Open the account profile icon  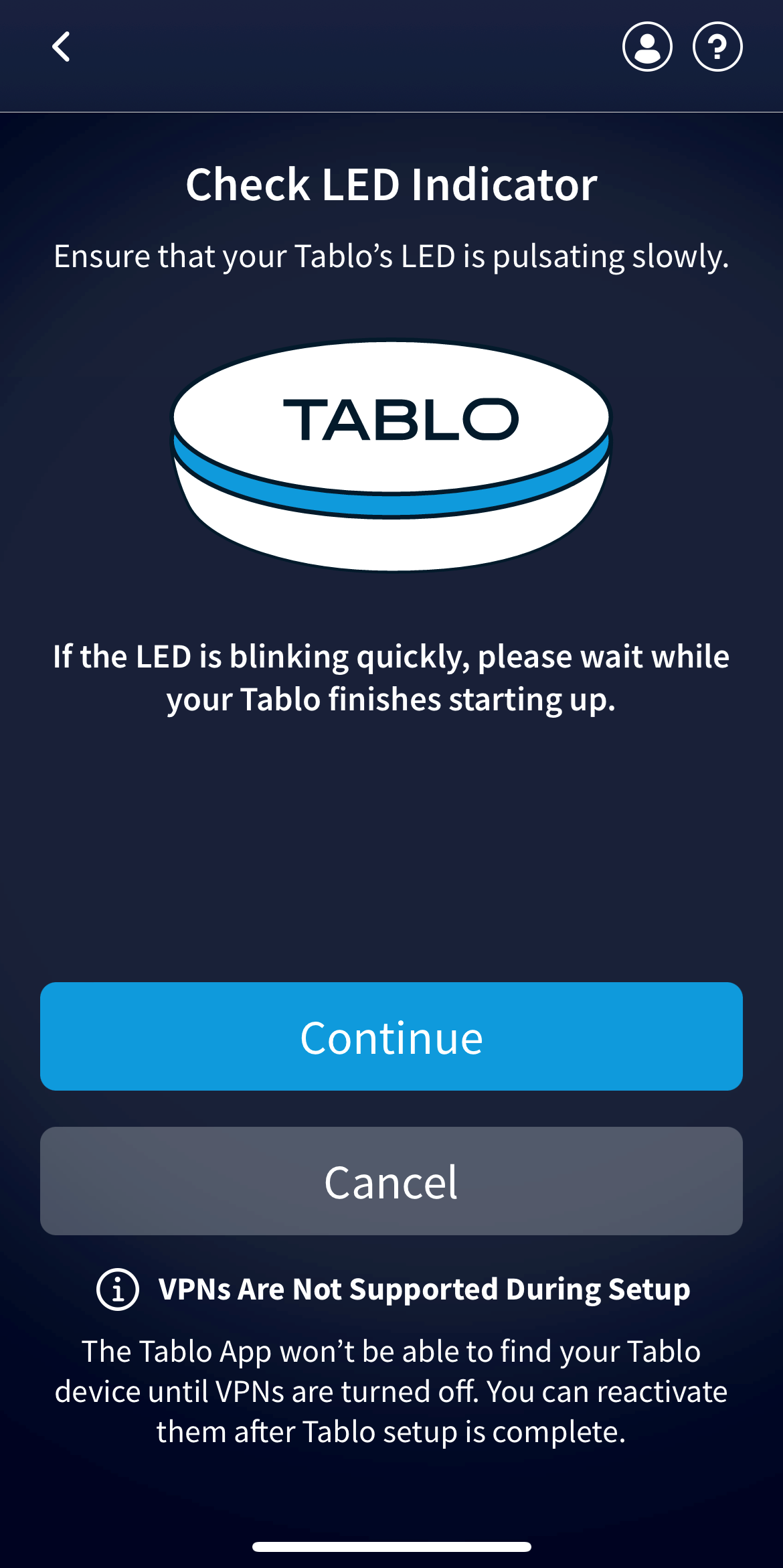[x=647, y=47]
